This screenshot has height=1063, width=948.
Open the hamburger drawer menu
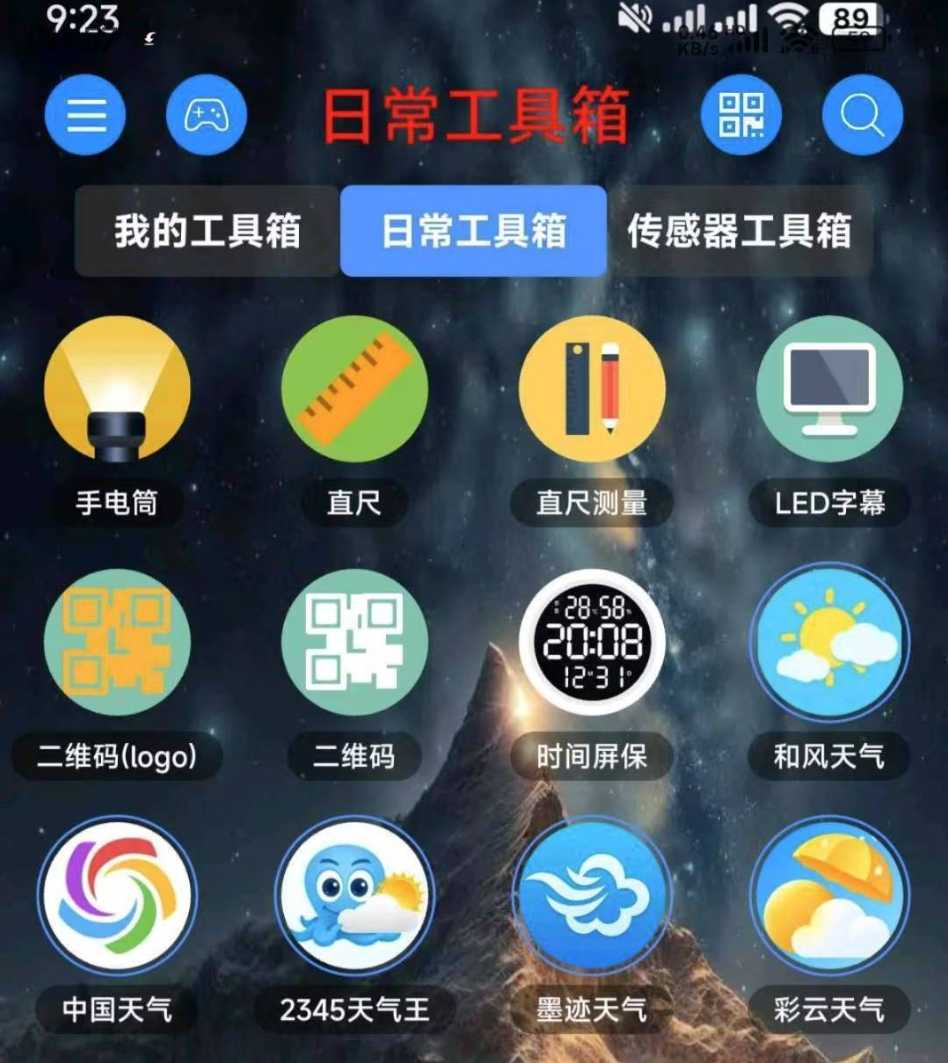[x=85, y=115]
